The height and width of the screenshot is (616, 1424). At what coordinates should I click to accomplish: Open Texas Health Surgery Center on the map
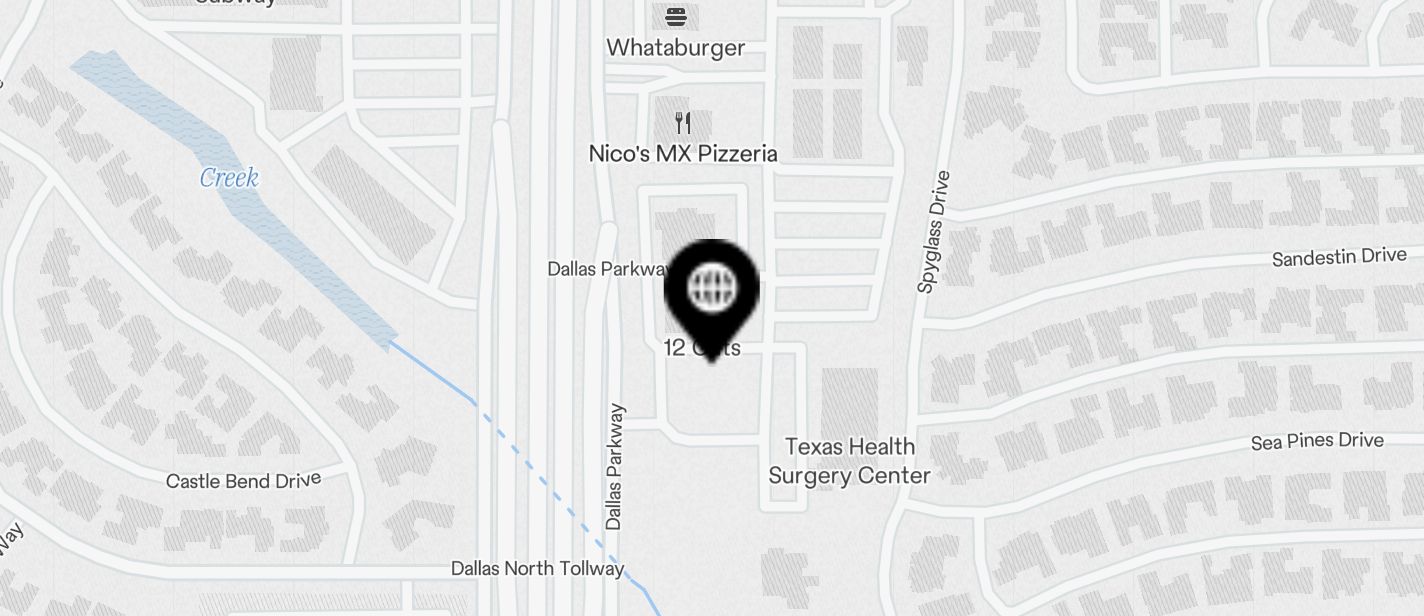849,460
